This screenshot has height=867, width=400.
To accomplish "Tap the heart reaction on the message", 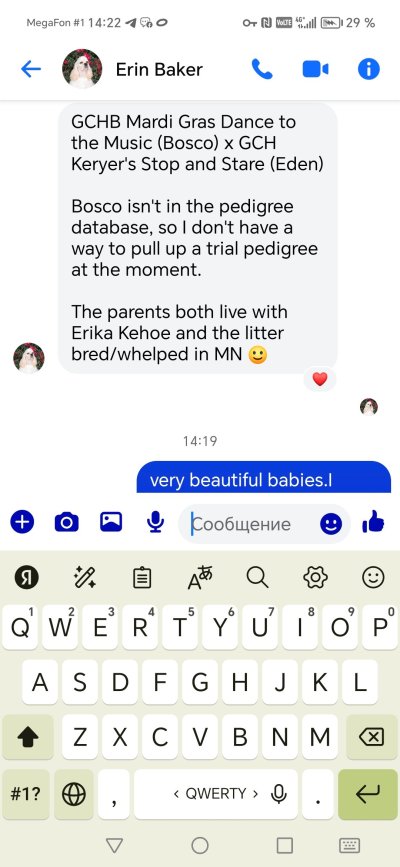I will 320,379.
